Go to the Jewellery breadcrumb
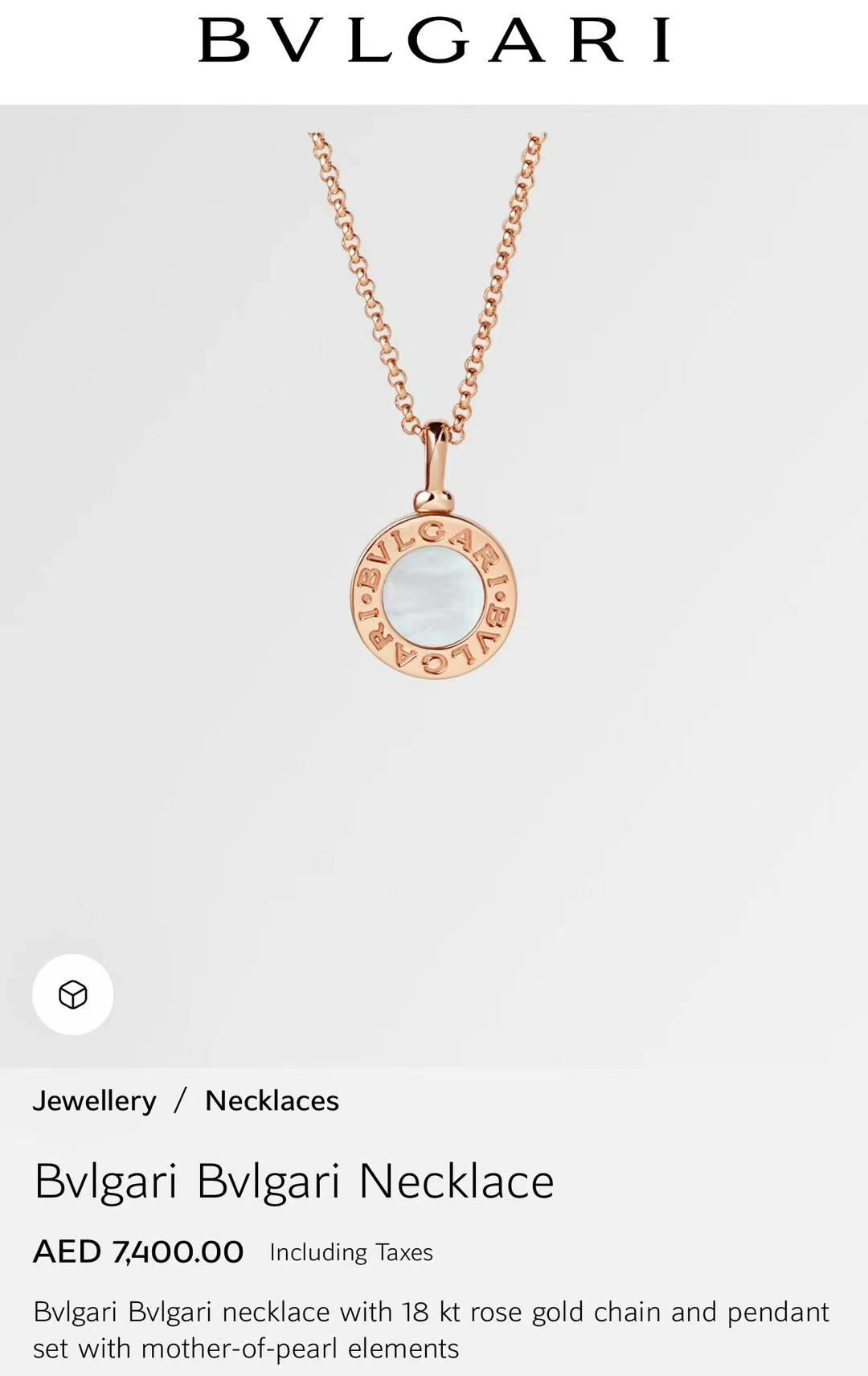 click(x=94, y=1100)
